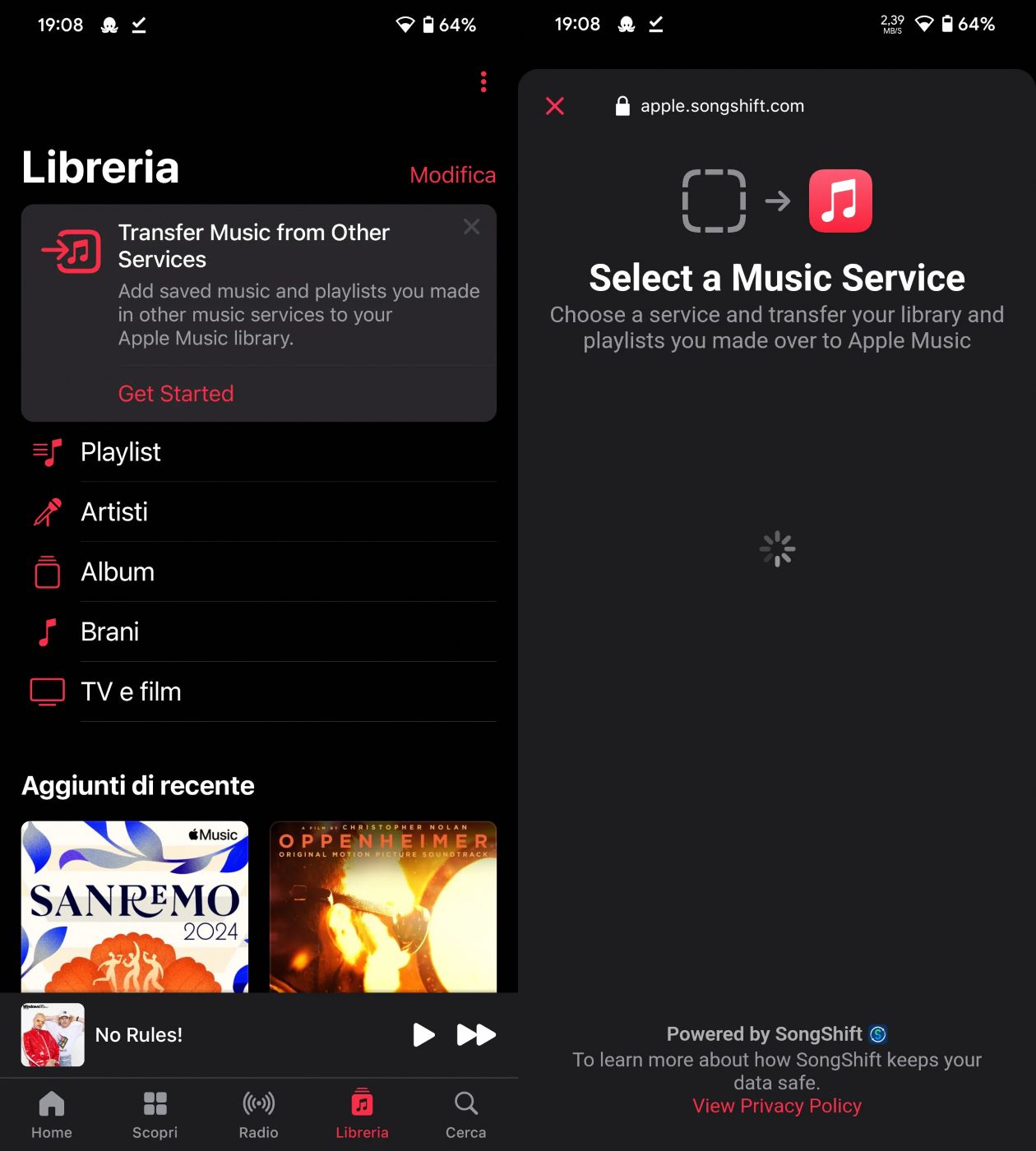Open the Brani section

click(x=109, y=632)
